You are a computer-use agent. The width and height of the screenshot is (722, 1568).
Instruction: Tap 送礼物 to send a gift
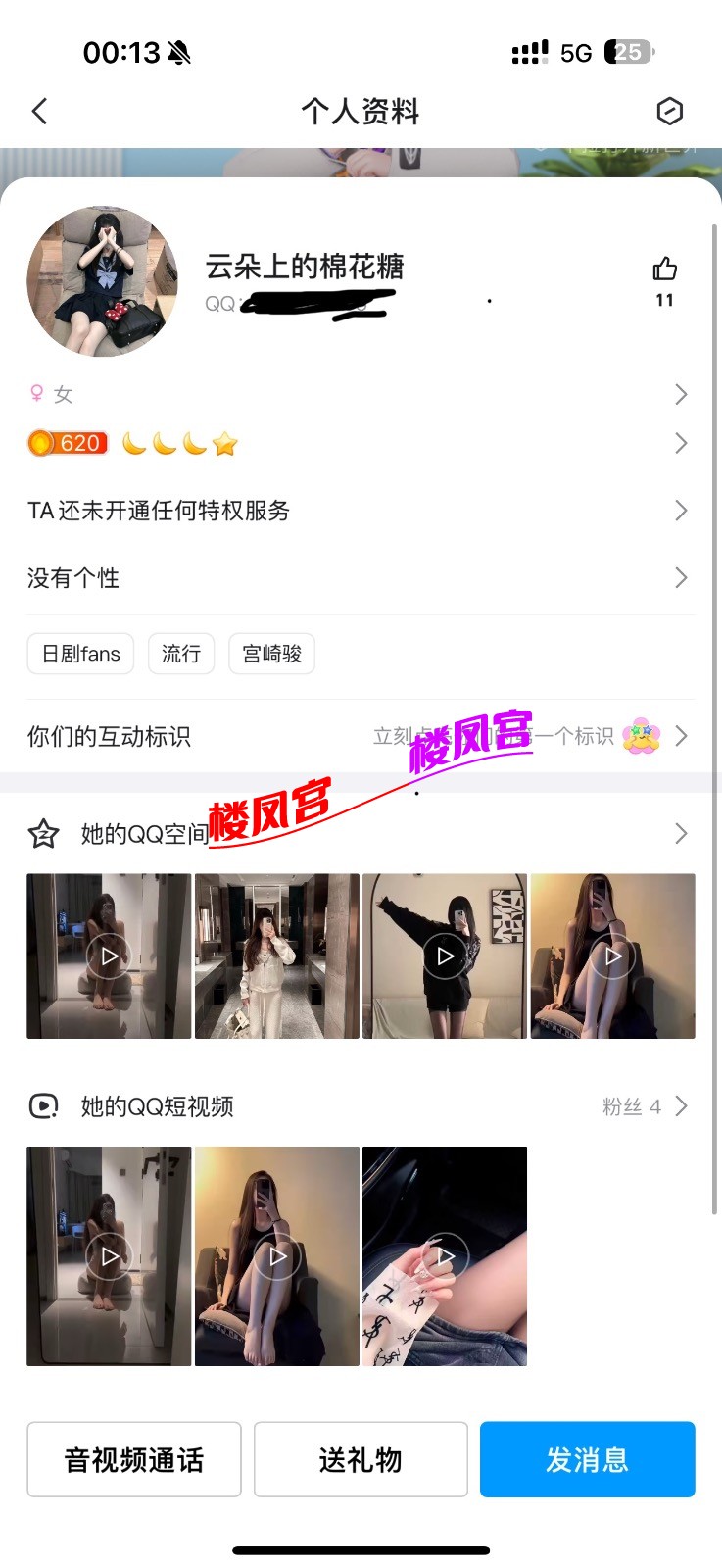tap(361, 1459)
